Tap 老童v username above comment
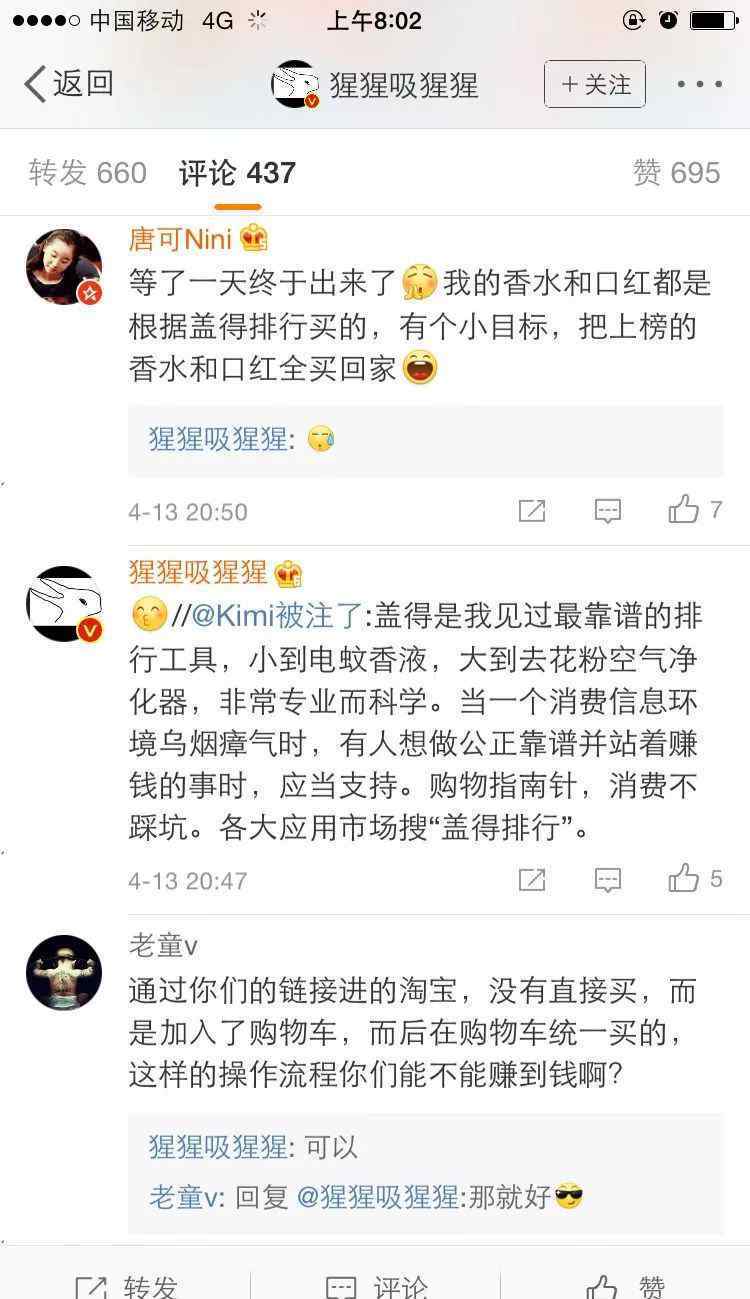The image size is (750, 1299). (x=163, y=943)
